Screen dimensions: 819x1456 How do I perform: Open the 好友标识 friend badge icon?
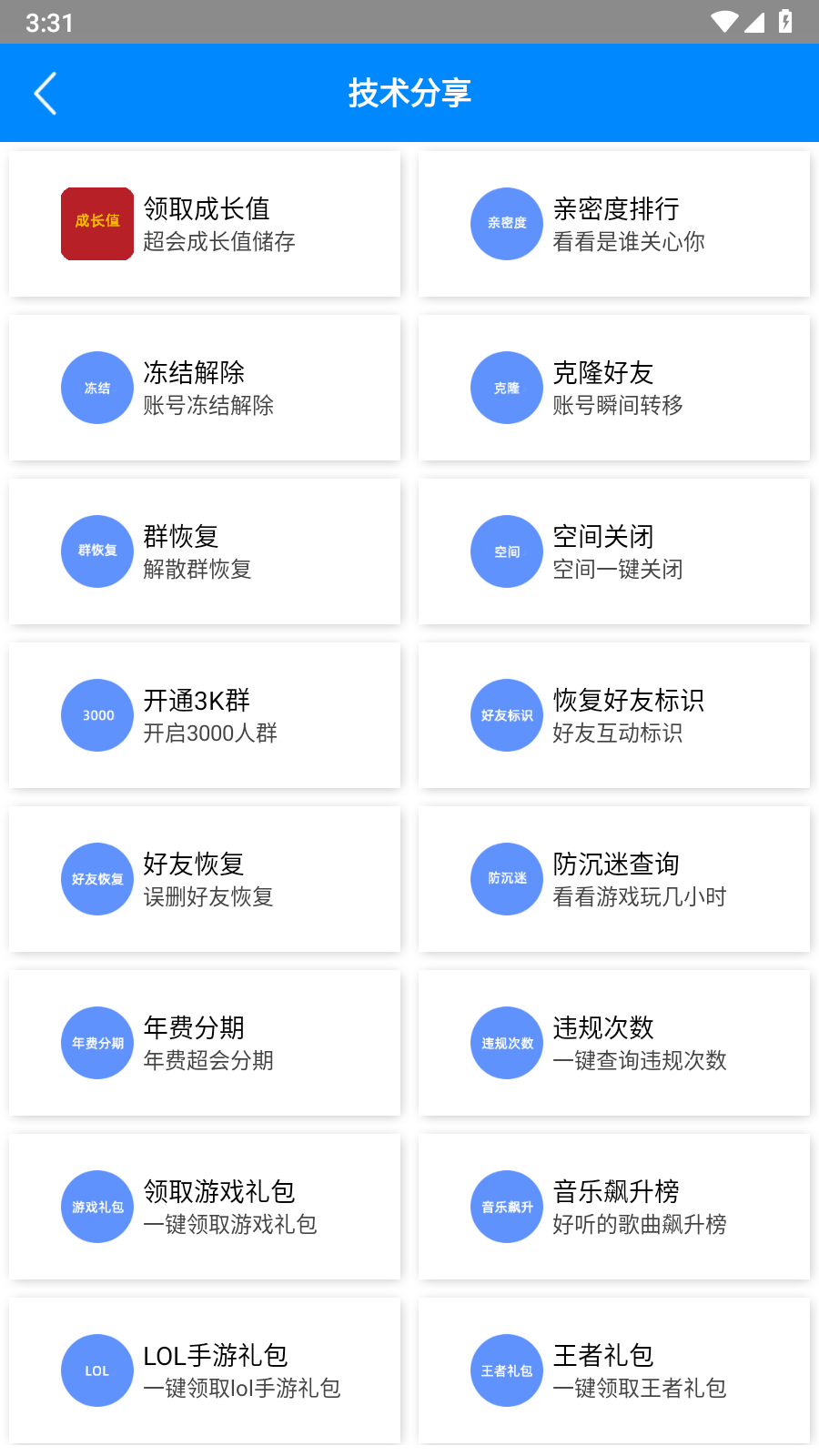coord(506,715)
